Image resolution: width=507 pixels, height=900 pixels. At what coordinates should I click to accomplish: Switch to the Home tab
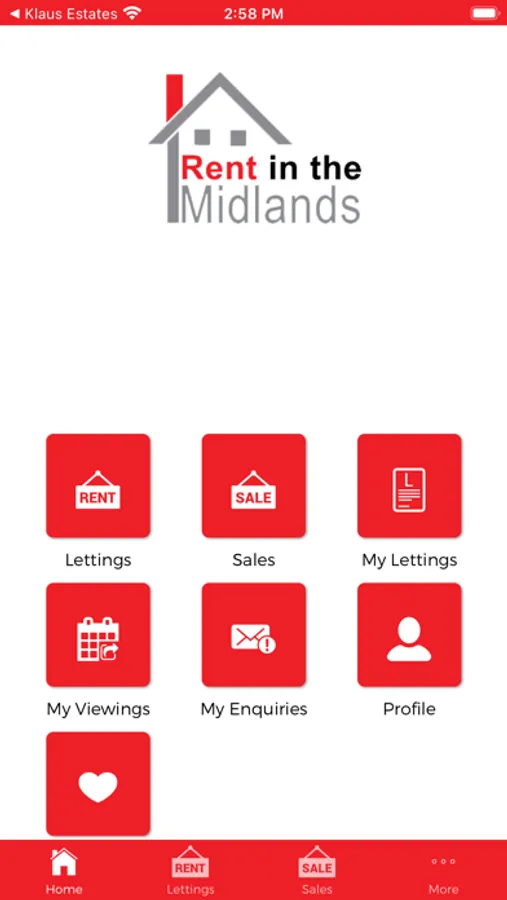[x=64, y=871]
